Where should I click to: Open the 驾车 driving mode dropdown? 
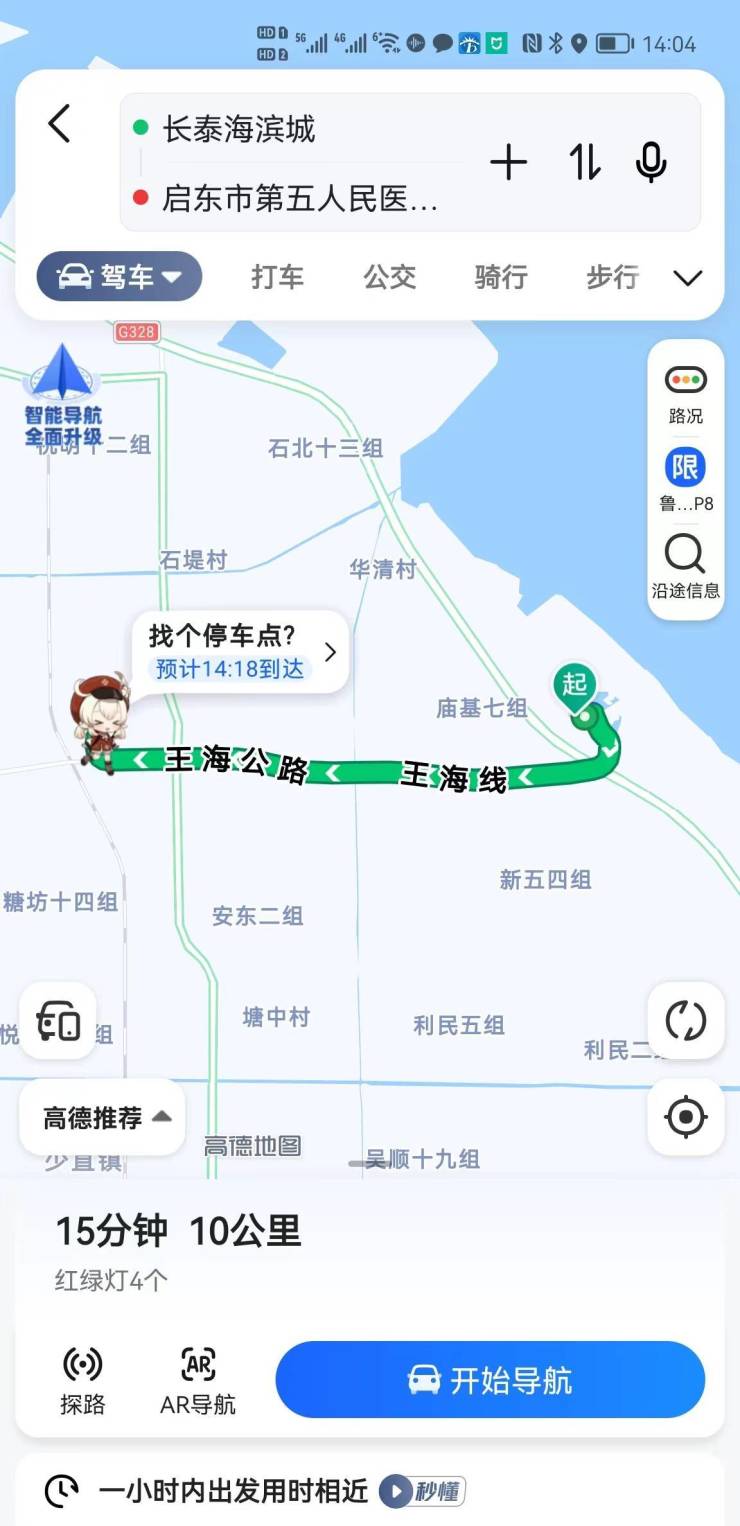(x=120, y=277)
